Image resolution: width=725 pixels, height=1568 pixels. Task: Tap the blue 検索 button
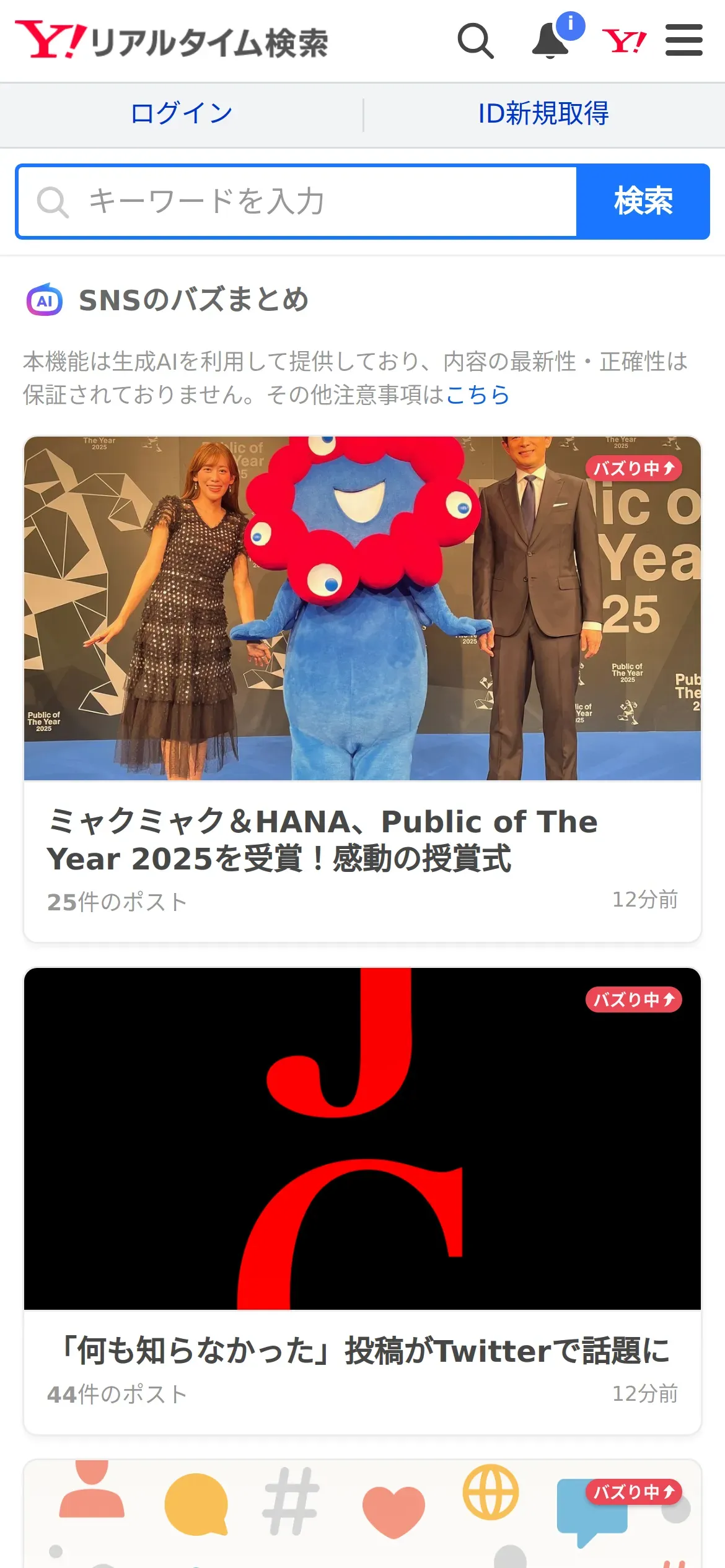[643, 202]
